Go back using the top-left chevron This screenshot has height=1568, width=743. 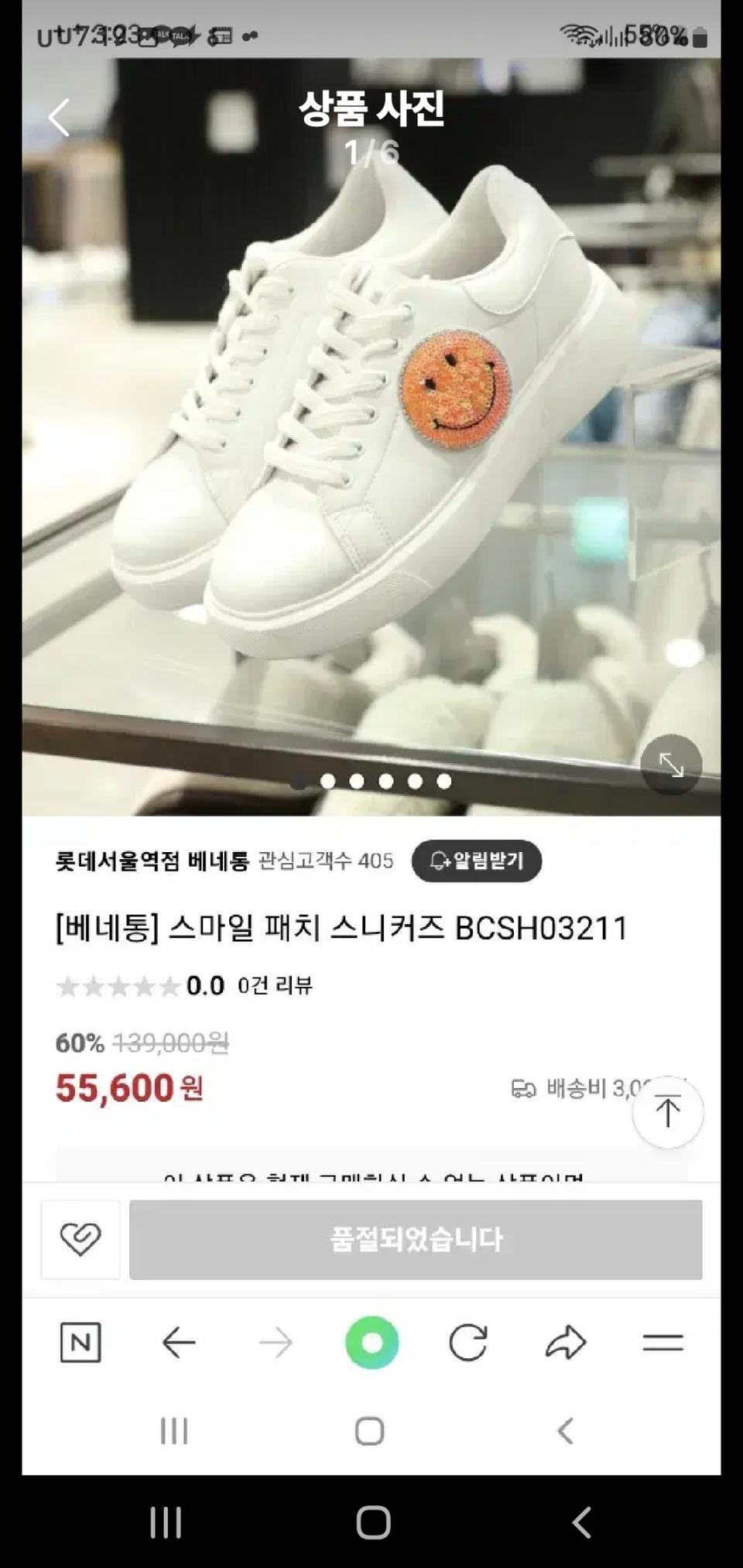coord(58,116)
